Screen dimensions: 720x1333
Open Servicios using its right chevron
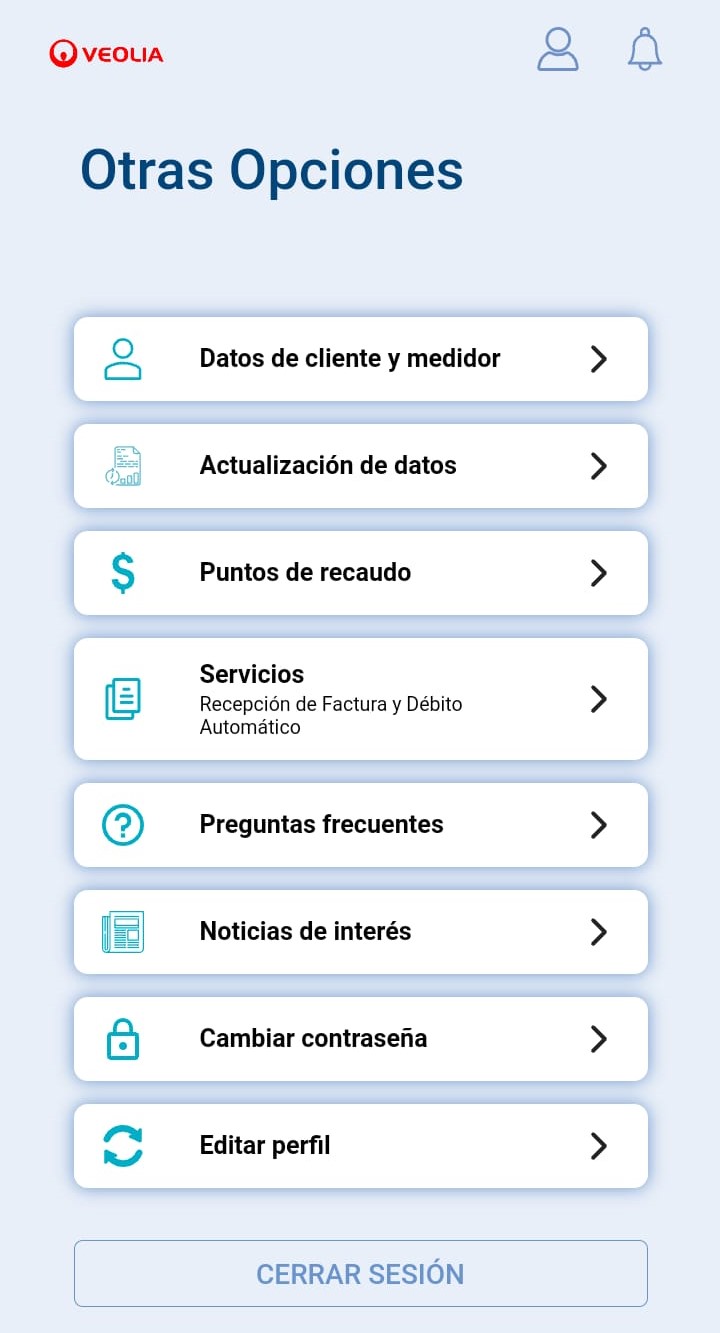click(x=598, y=699)
